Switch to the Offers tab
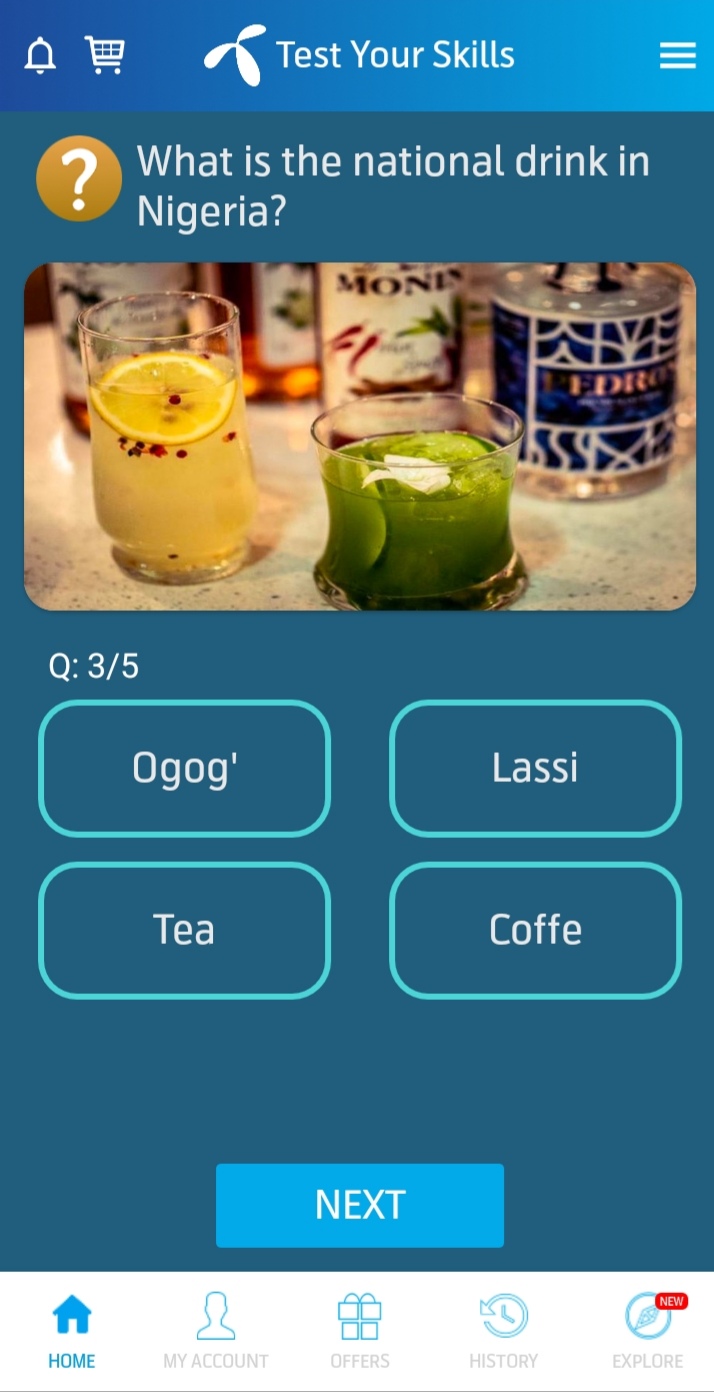 [x=360, y=1332]
